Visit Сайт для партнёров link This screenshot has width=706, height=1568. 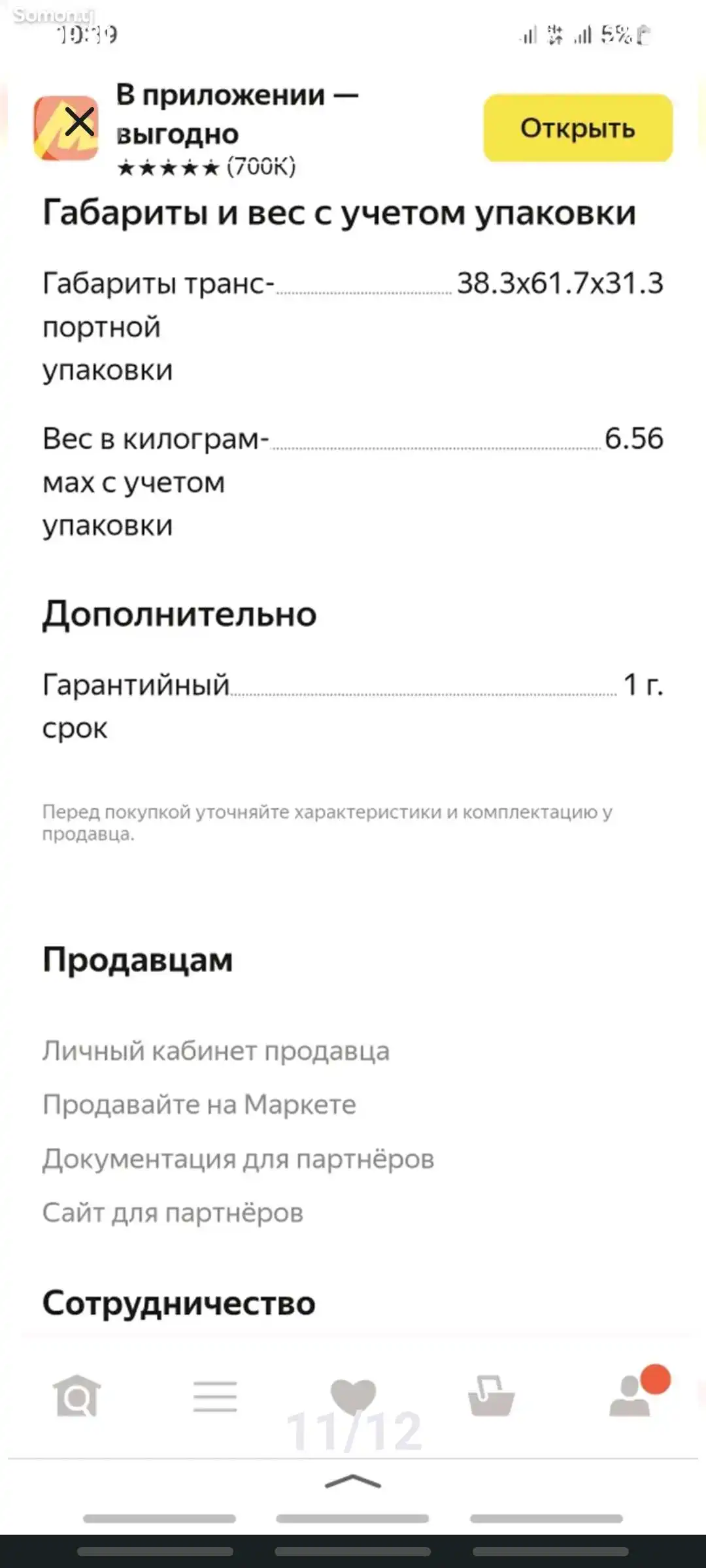point(173,1213)
